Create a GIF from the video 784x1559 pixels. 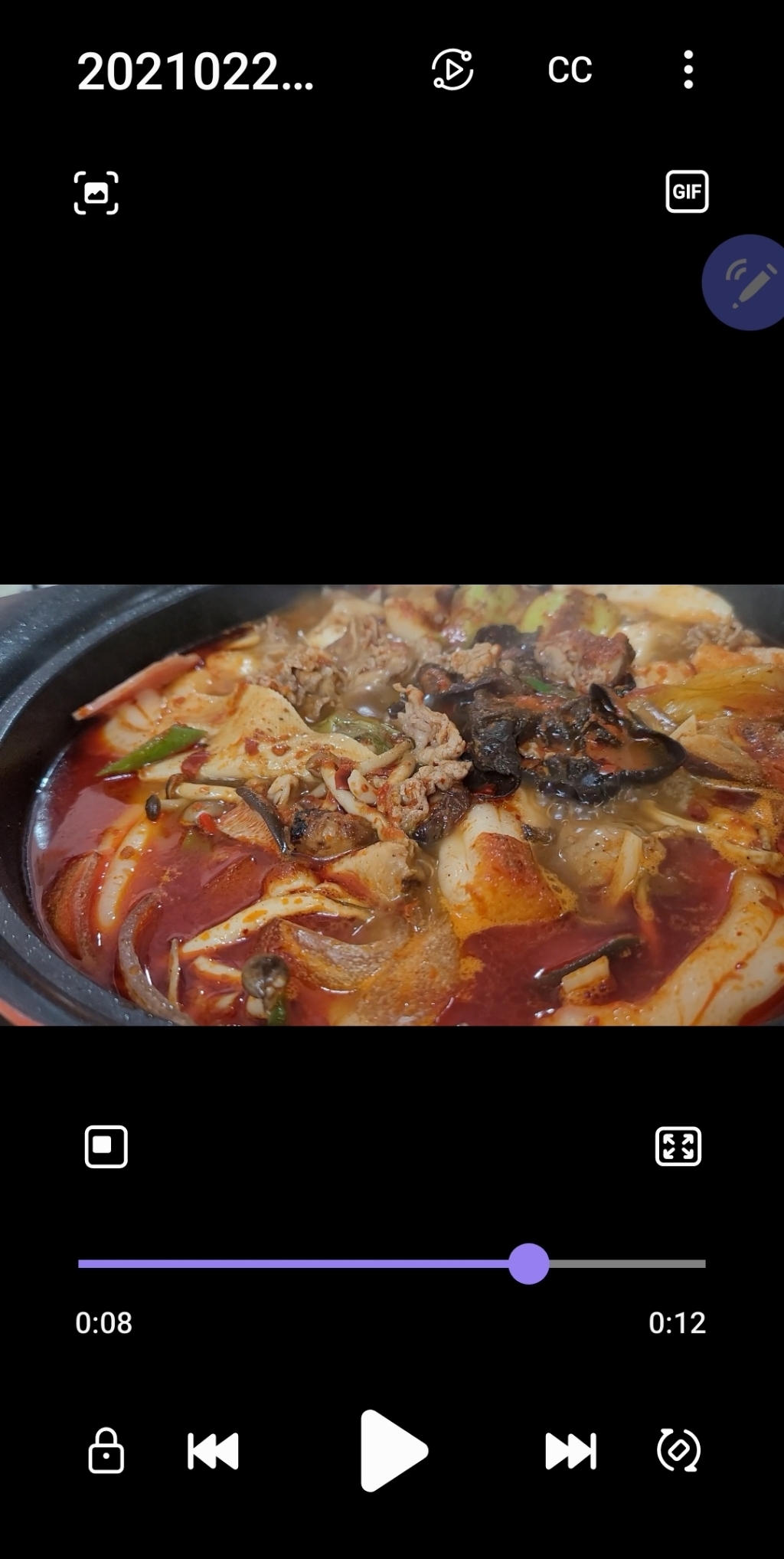click(x=687, y=192)
